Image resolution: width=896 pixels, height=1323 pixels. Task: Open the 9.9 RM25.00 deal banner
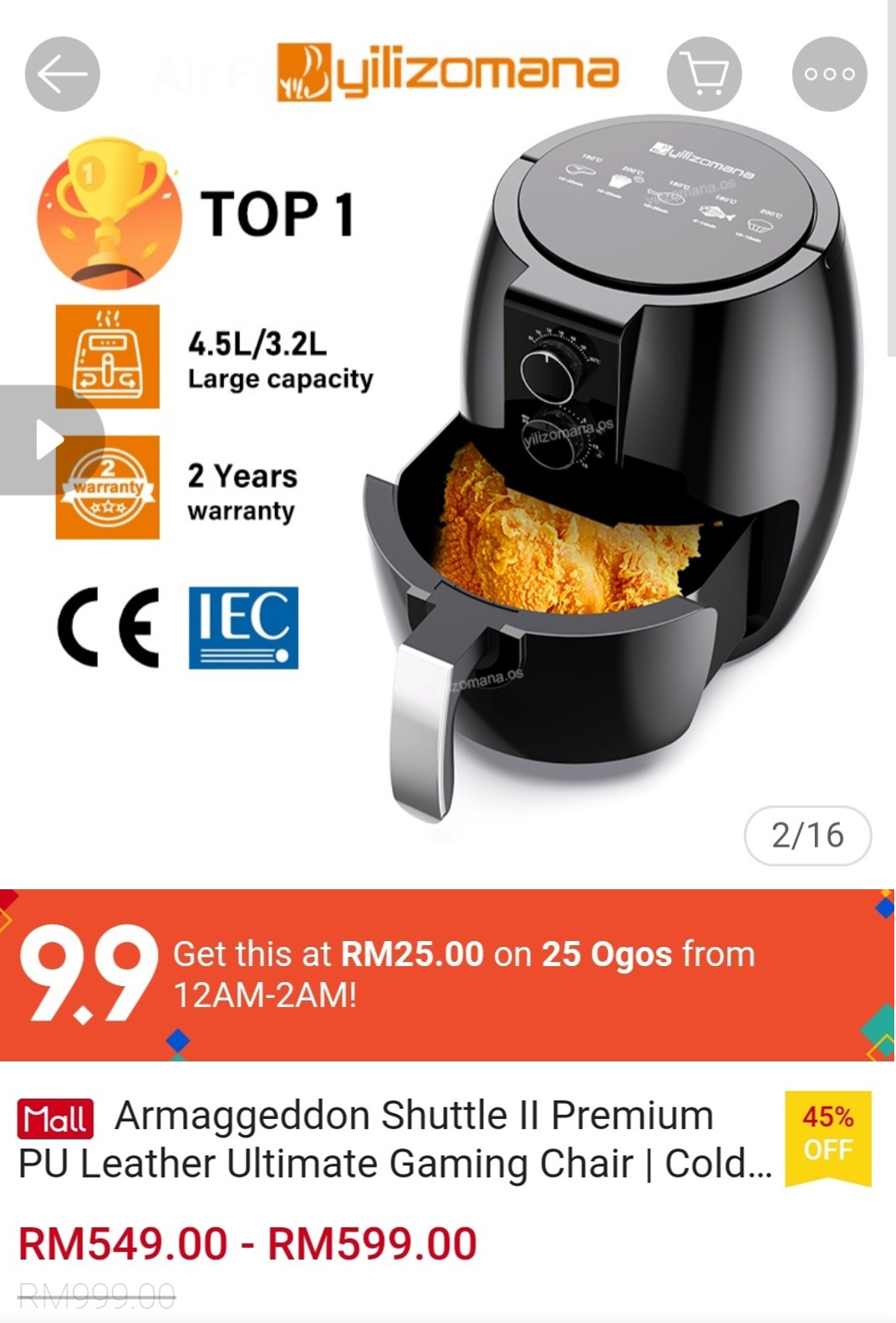tap(447, 974)
